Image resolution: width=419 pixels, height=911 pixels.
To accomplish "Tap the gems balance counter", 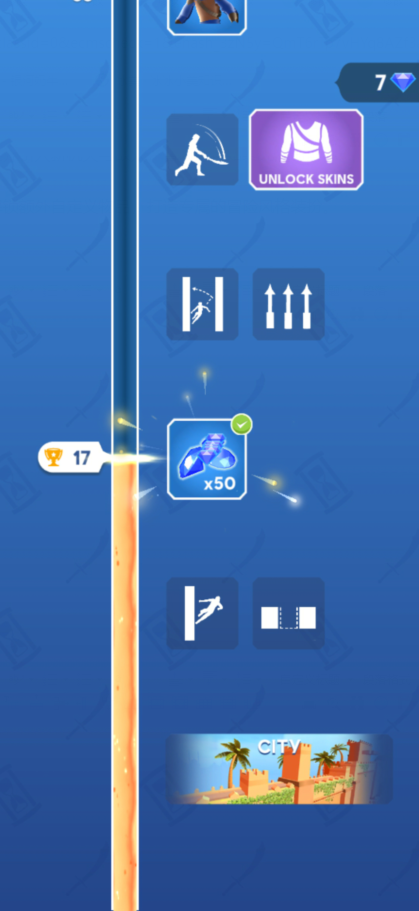I will click(378, 83).
